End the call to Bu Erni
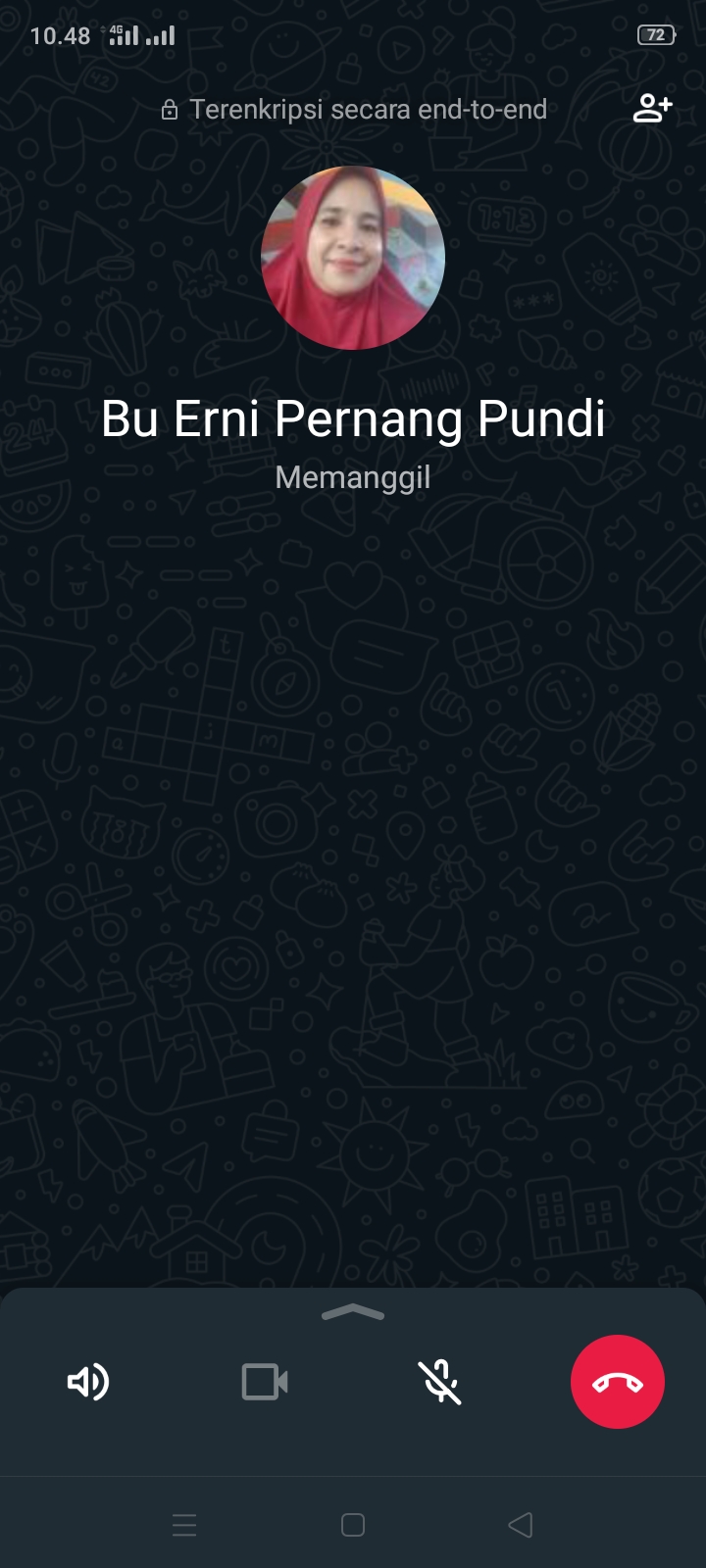 tap(617, 1382)
